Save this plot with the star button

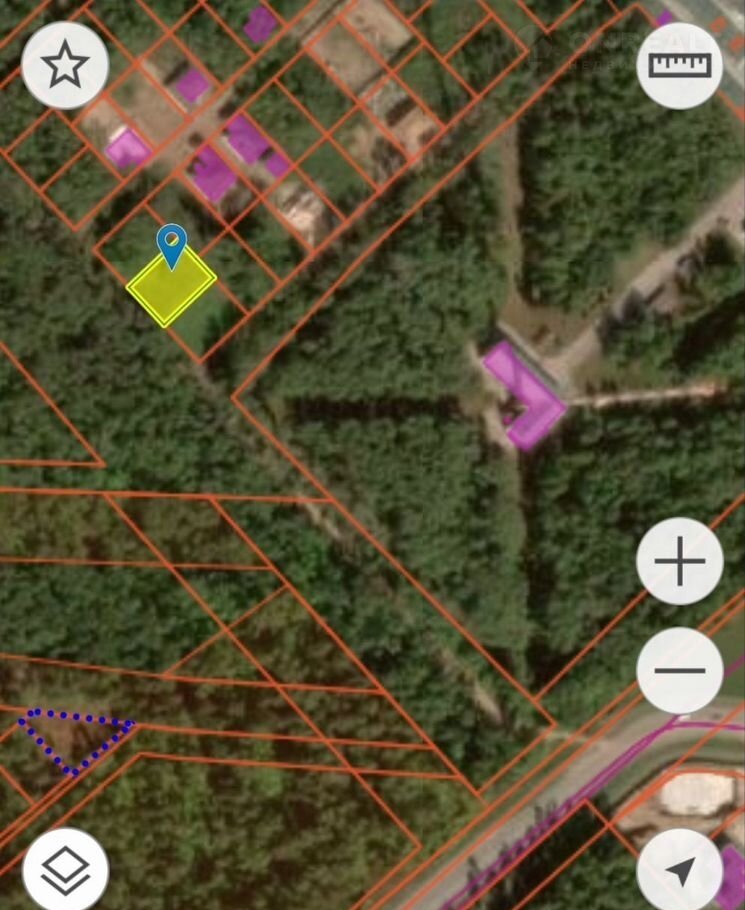(x=65, y=65)
